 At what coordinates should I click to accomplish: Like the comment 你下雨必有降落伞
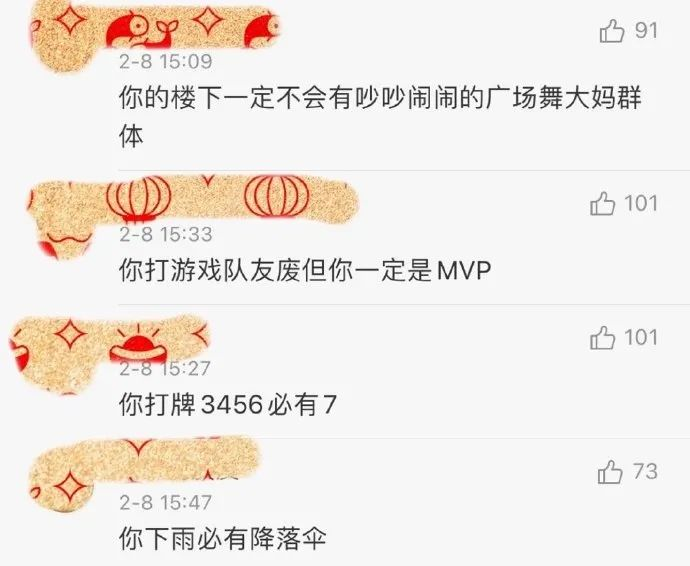click(x=611, y=471)
